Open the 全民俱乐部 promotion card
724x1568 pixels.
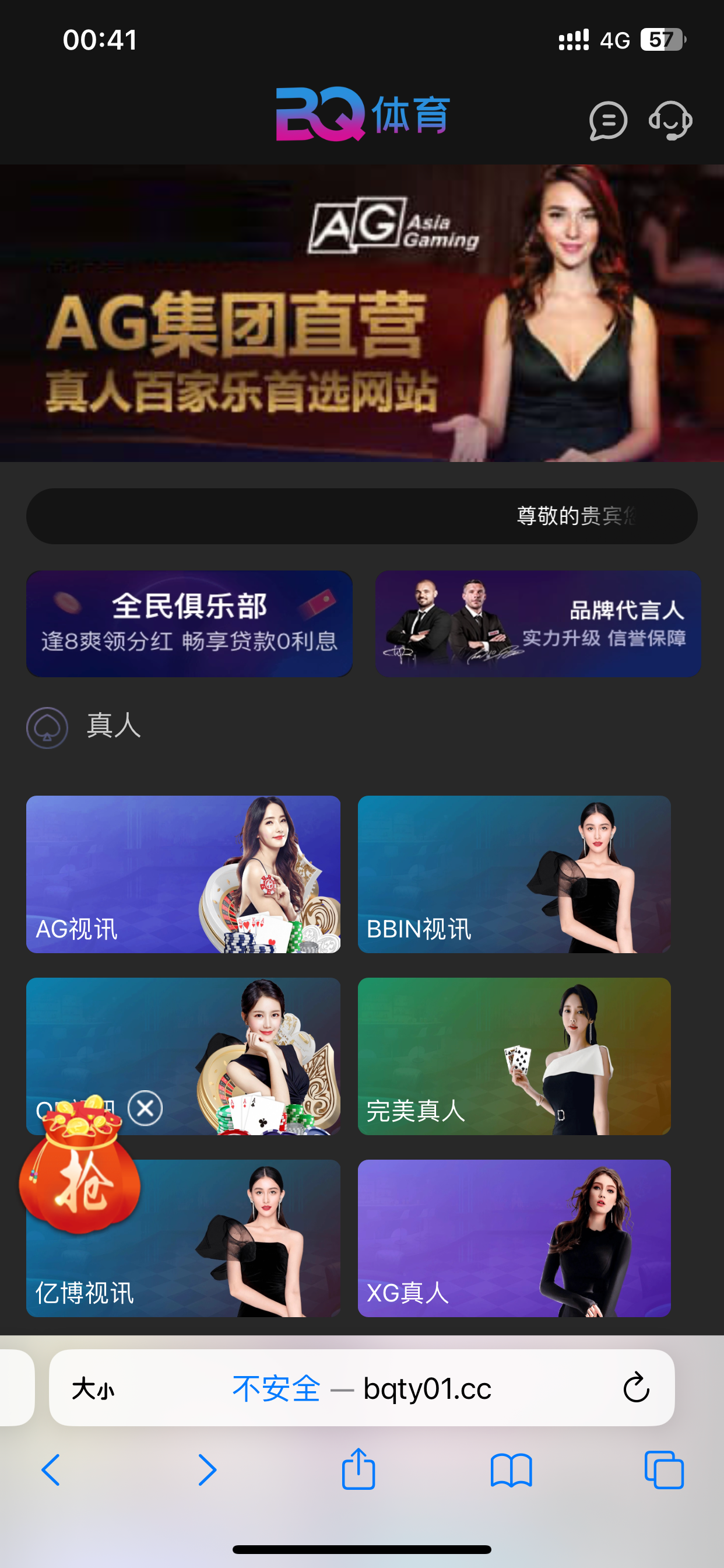(x=189, y=624)
